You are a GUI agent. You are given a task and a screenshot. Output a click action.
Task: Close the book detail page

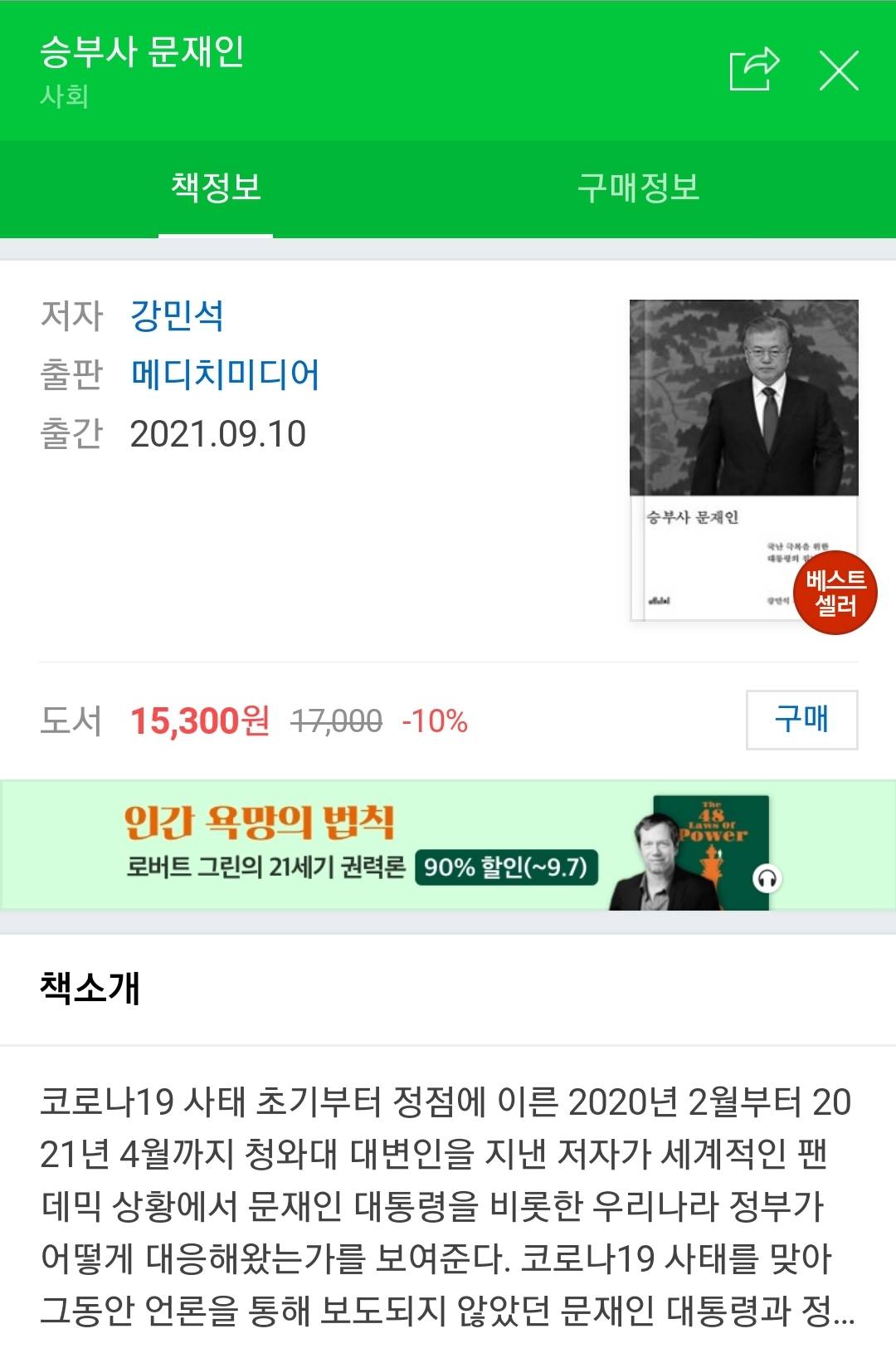(x=839, y=70)
